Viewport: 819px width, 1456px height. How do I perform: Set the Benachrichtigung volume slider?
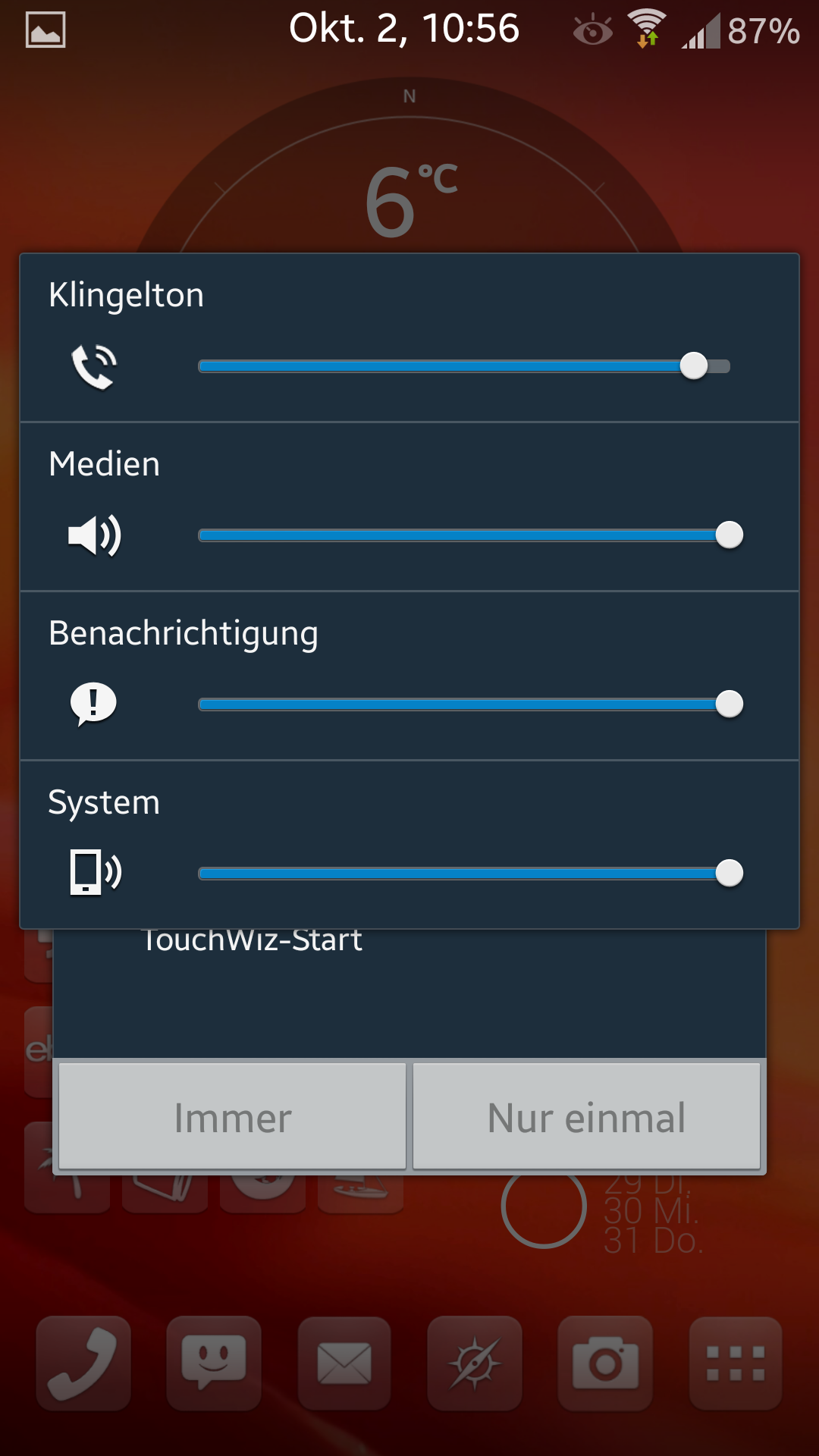pos(470,704)
